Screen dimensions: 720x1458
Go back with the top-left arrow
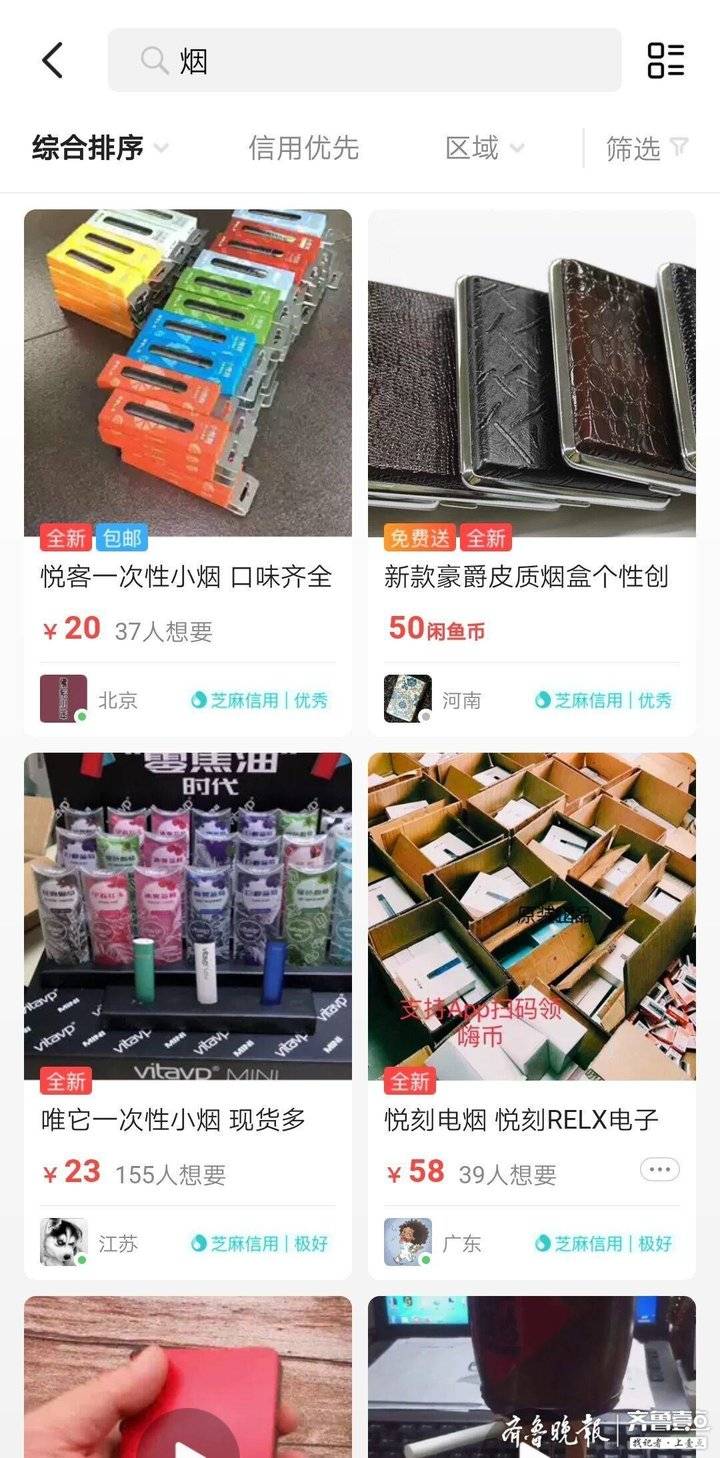coord(52,61)
